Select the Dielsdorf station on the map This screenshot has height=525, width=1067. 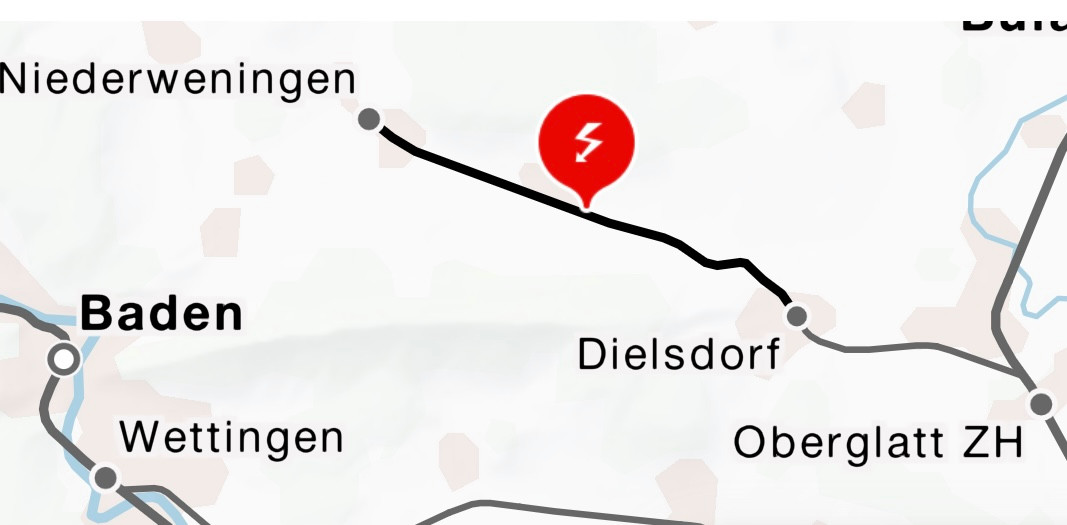[796, 316]
